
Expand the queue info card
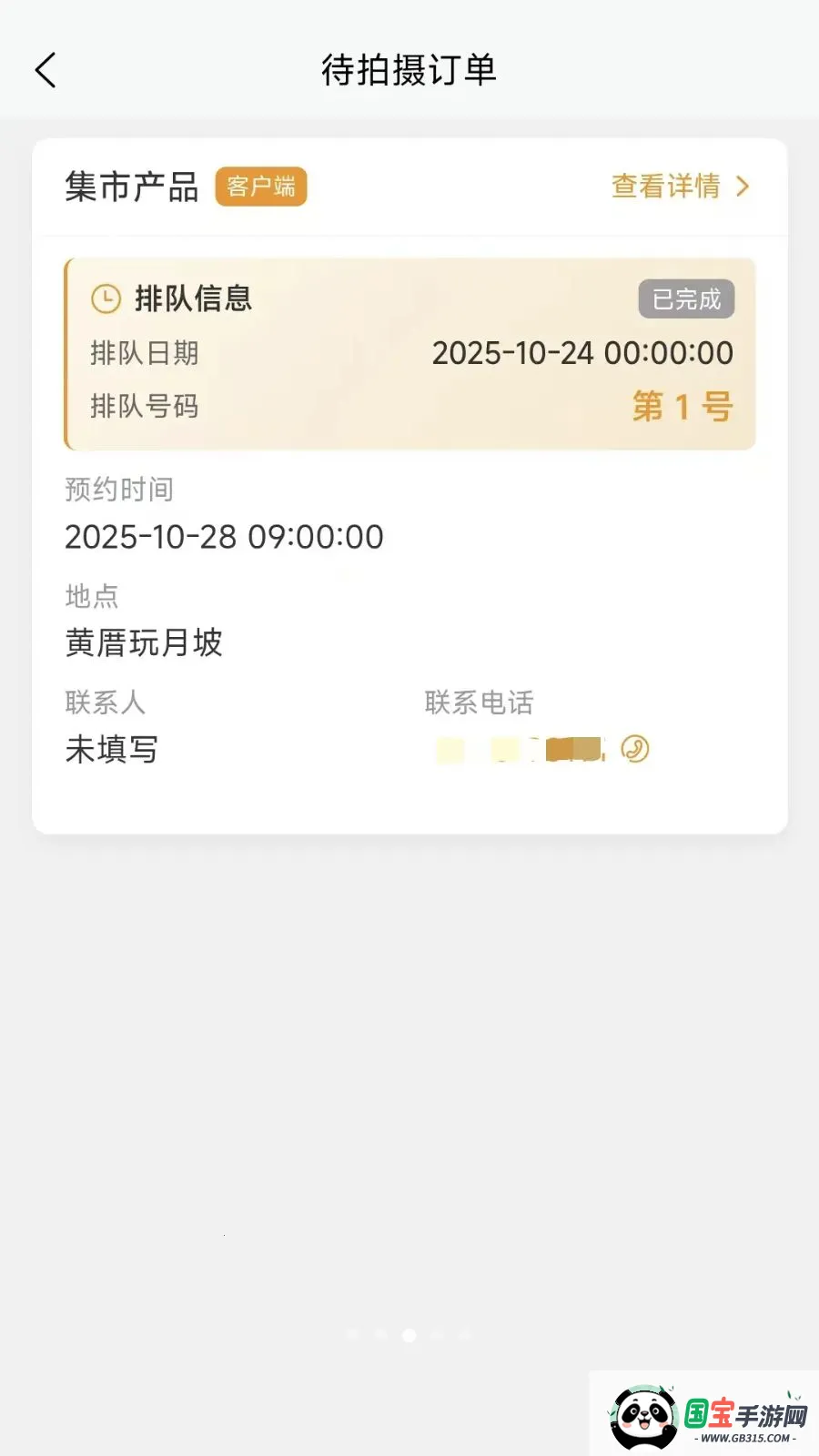409,355
